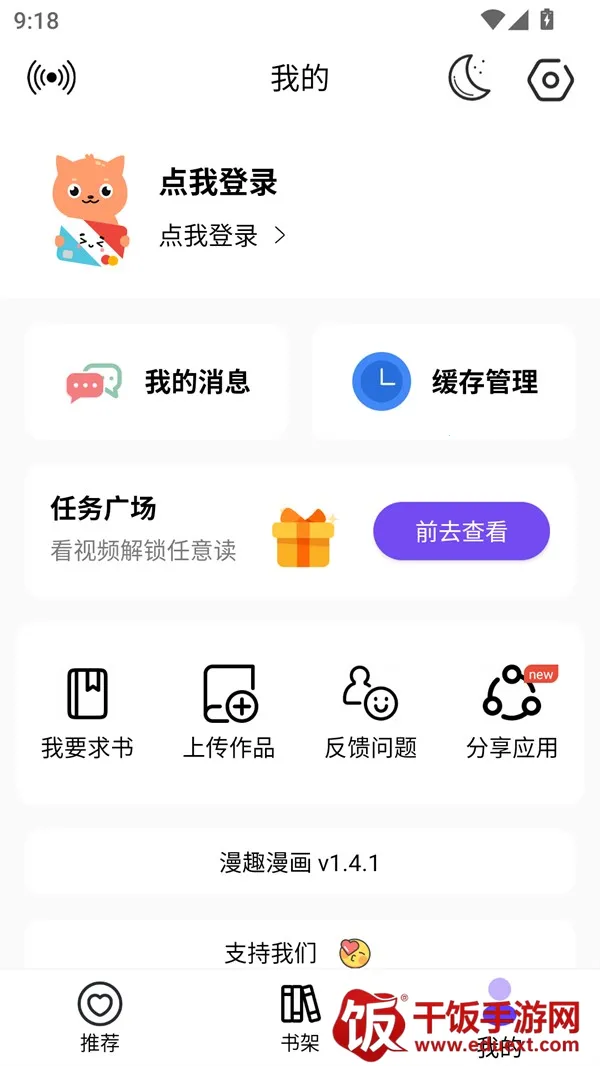Switch to the 推荐 tab
This screenshot has width=600, height=1066.
[100, 1017]
